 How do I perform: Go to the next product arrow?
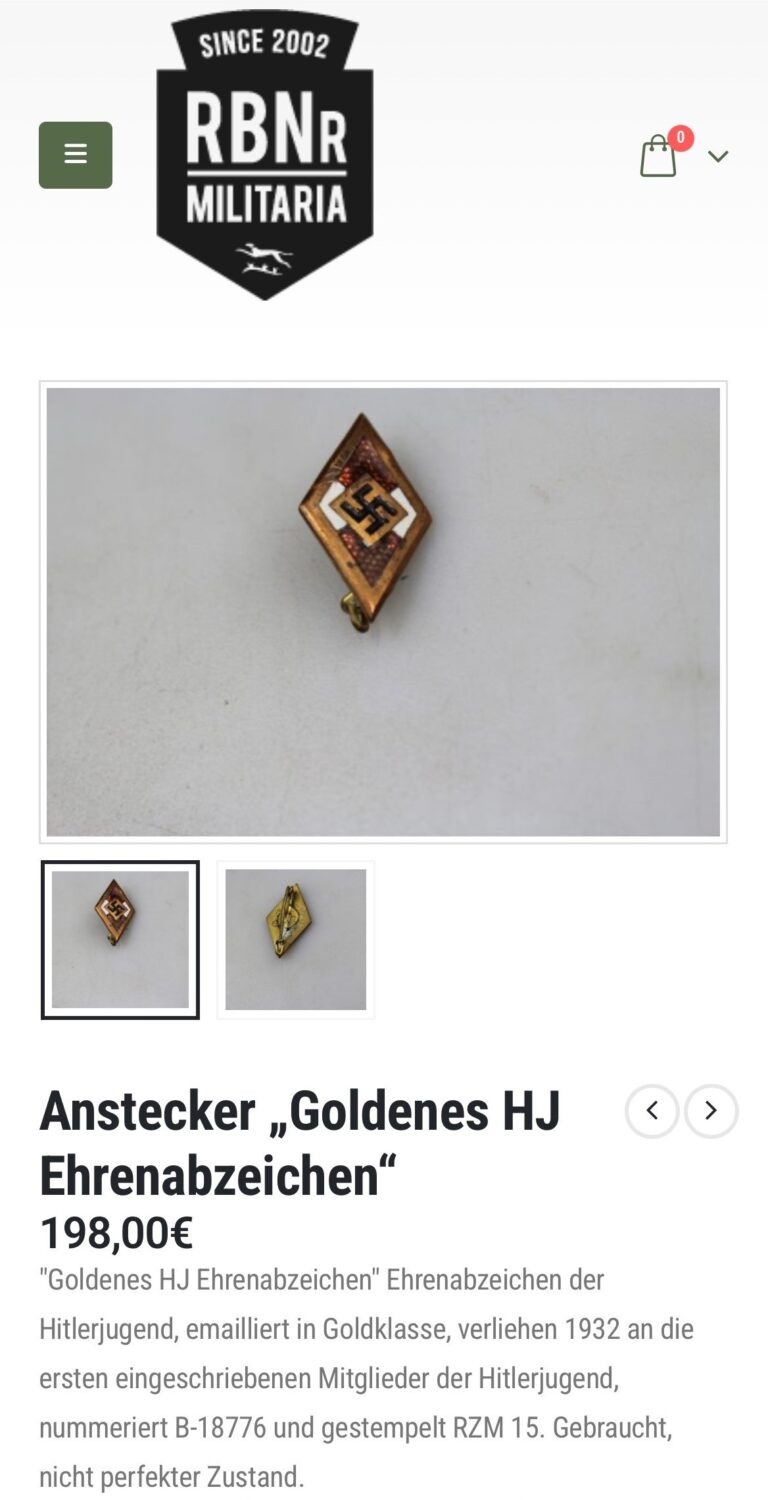pyautogui.click(x=711, y=1111)
